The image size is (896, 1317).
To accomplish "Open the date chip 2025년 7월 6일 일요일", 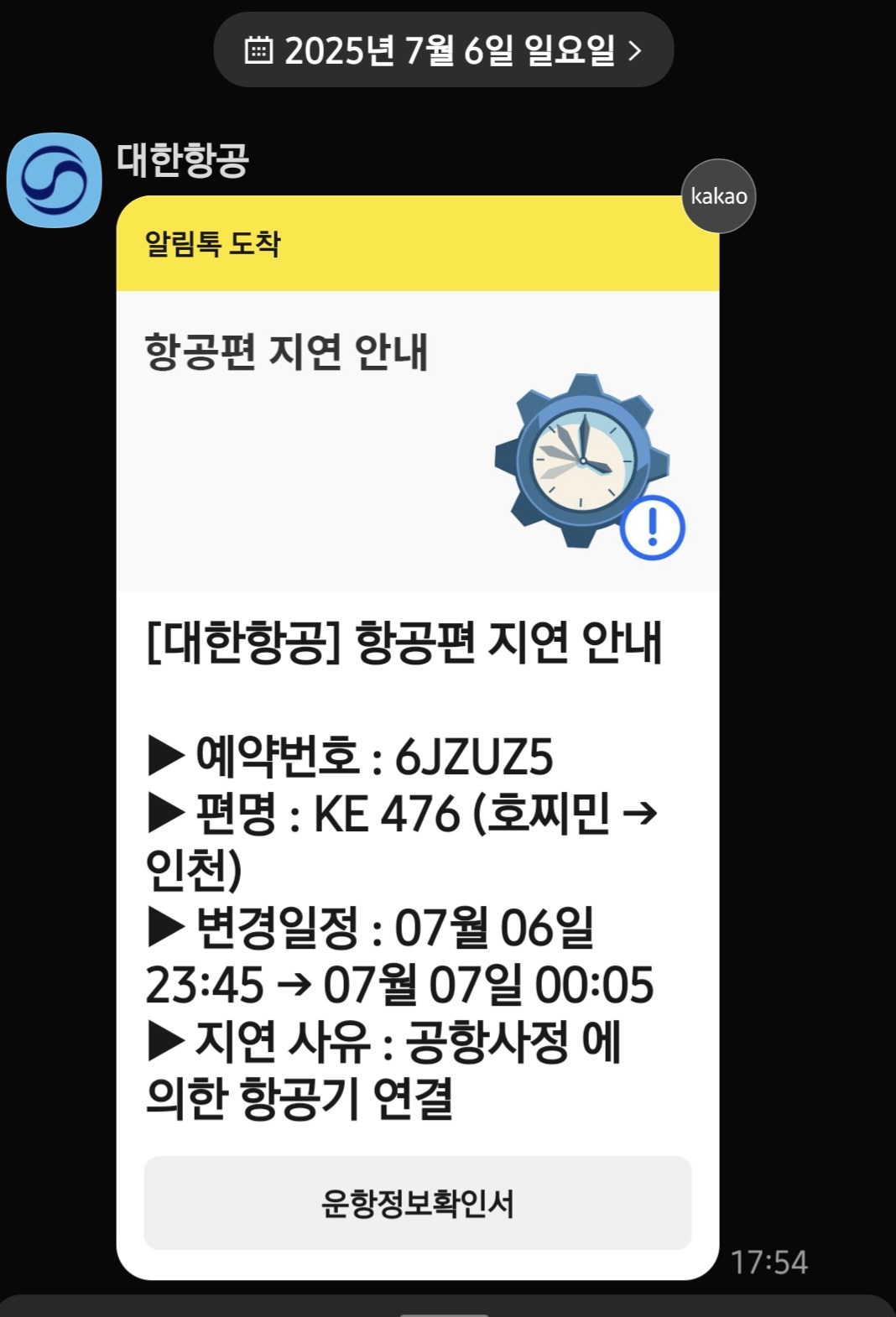I will click(443, 50).
